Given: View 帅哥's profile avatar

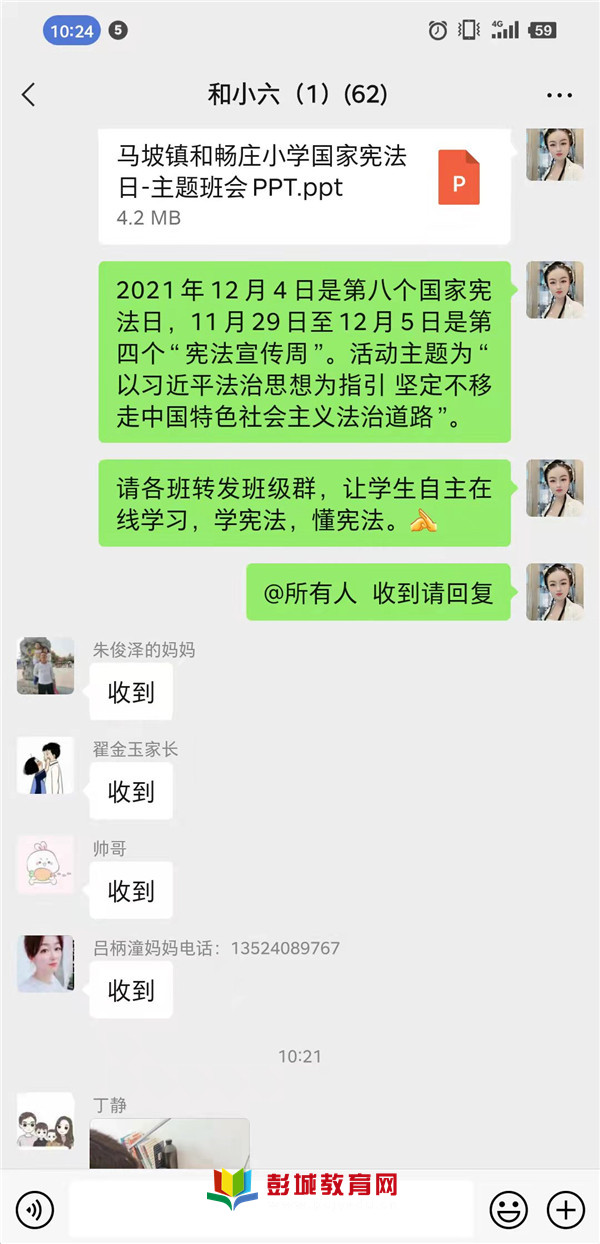Looking at the screenshot, I should [45, 865].
